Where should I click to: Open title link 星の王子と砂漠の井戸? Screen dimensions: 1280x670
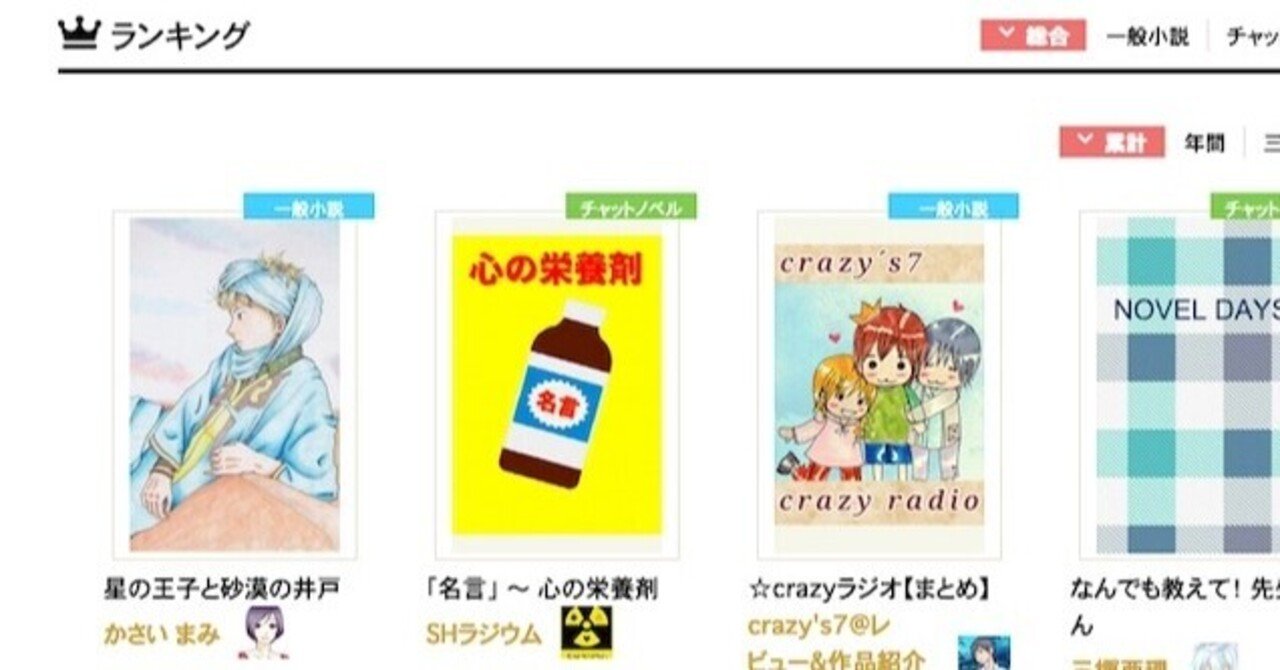[222, 589]
